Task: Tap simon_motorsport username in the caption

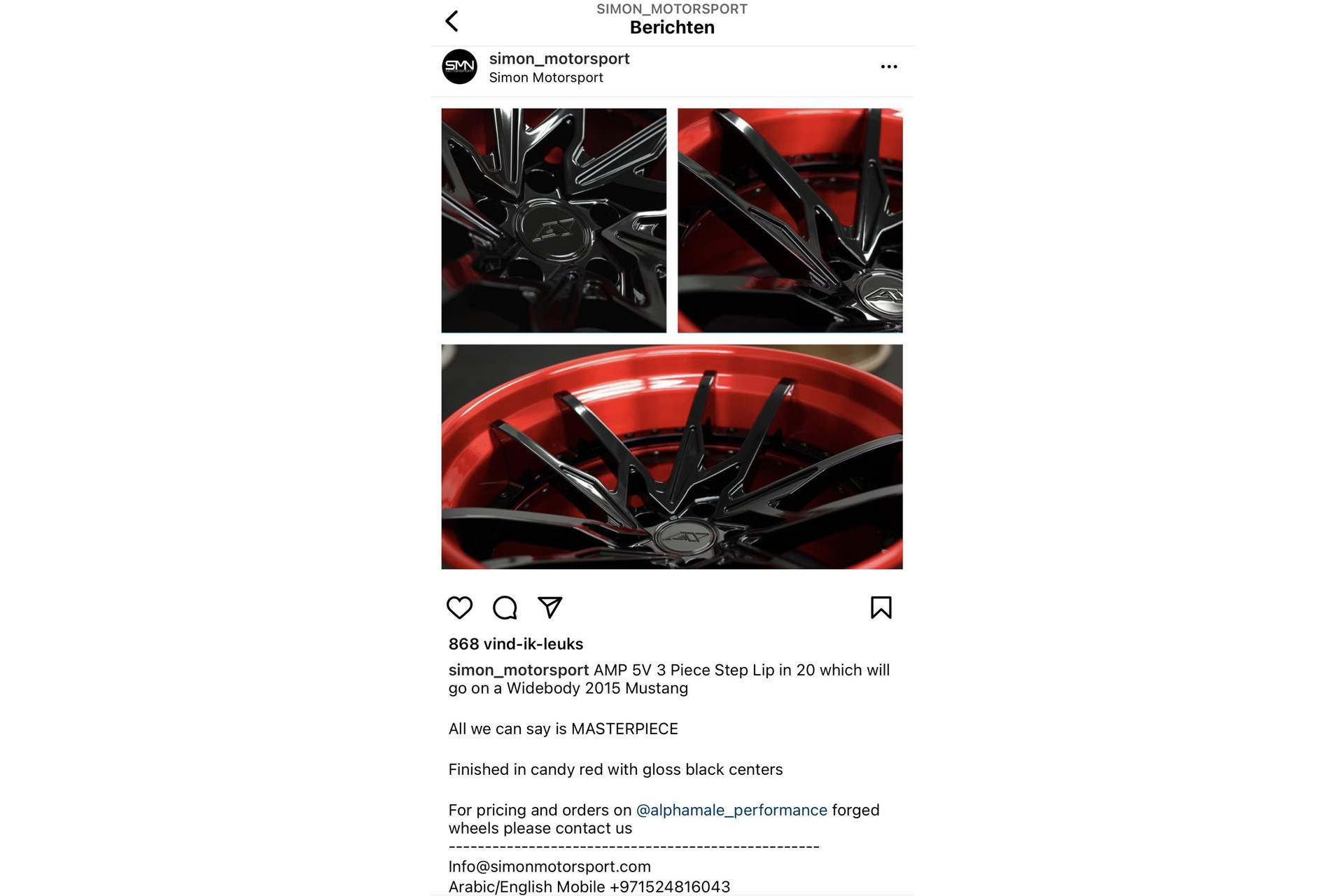Action: point(518,670)
